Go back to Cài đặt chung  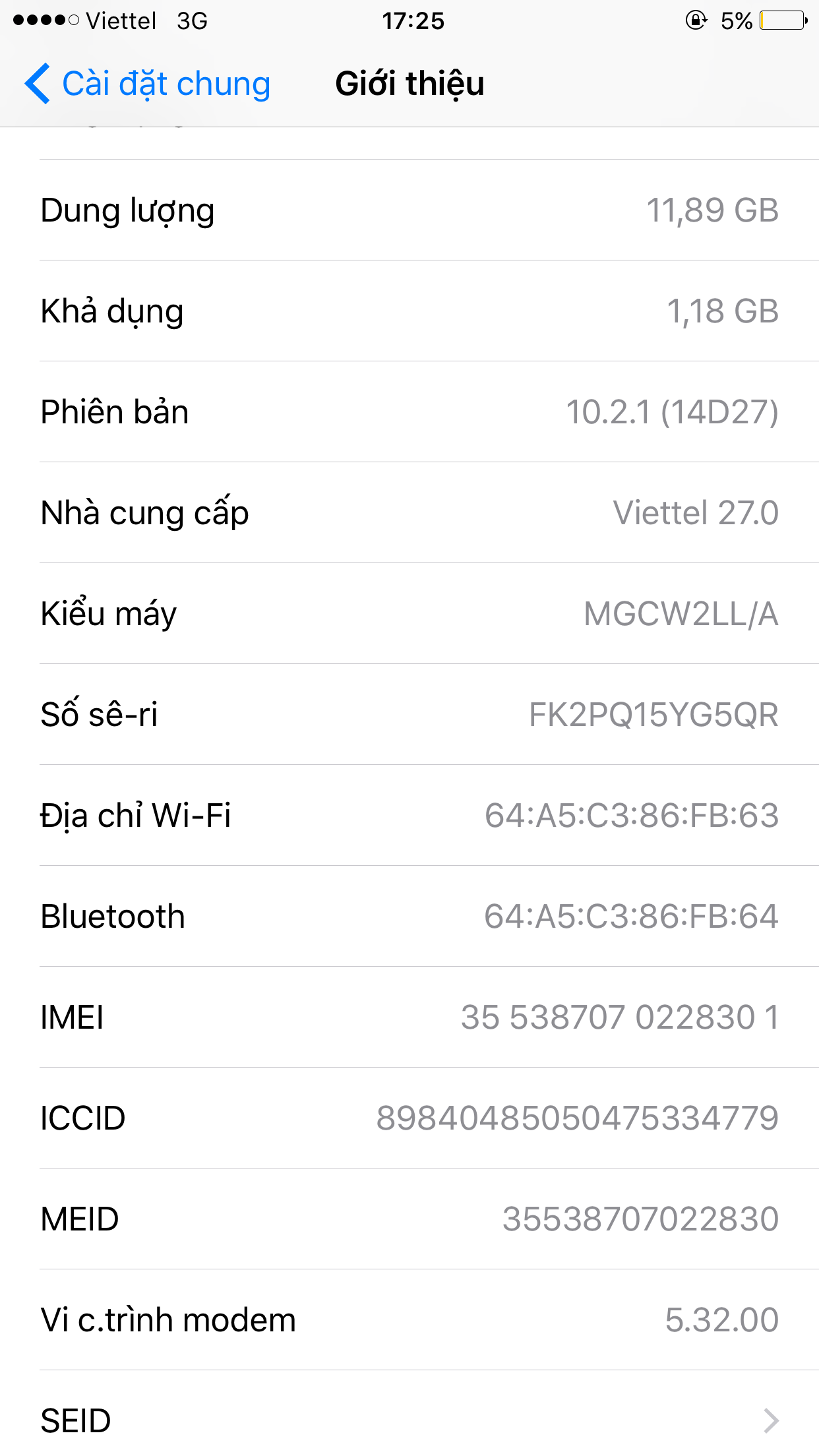(x=148, y=84)
